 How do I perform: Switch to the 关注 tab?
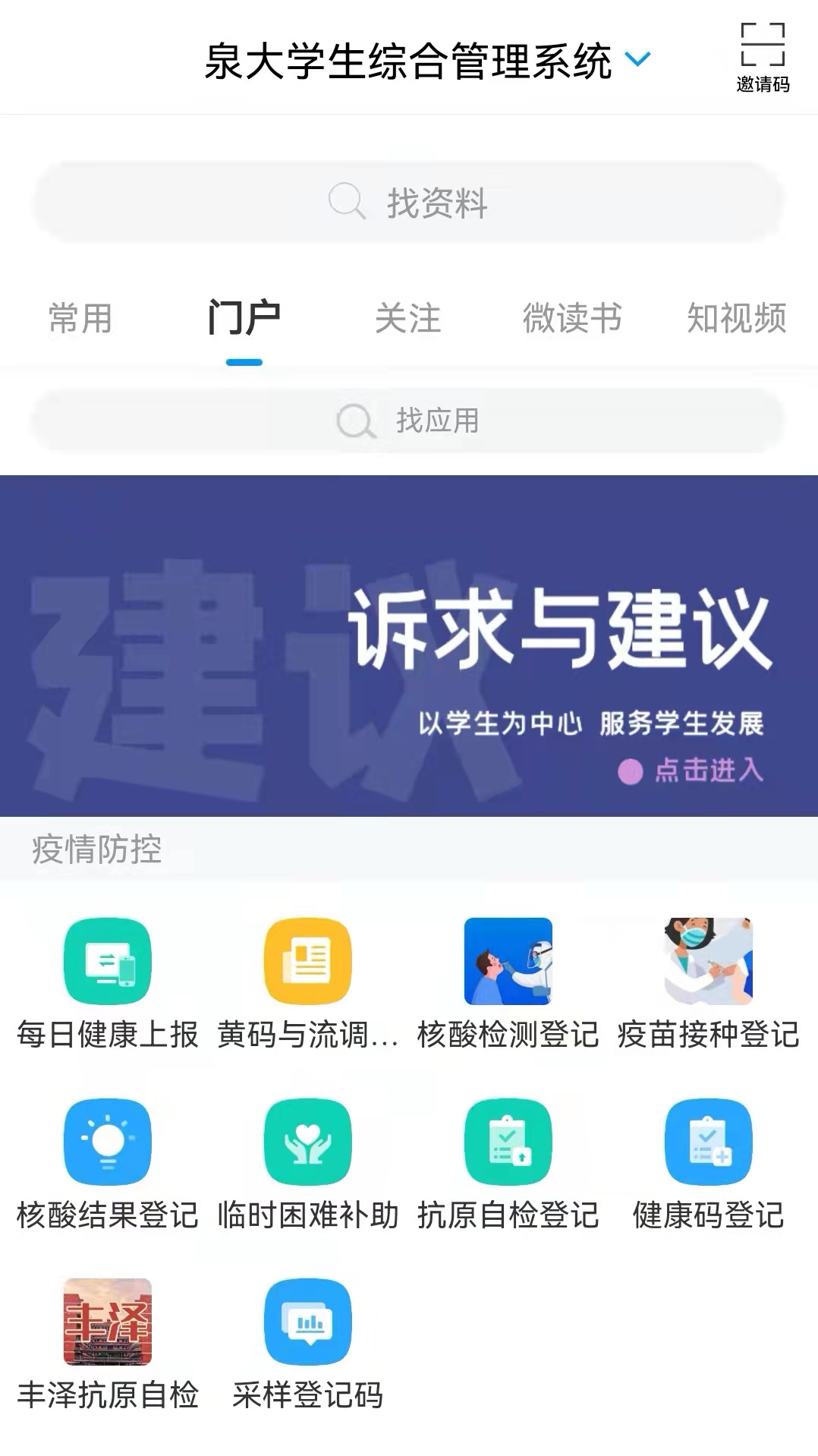410,319
